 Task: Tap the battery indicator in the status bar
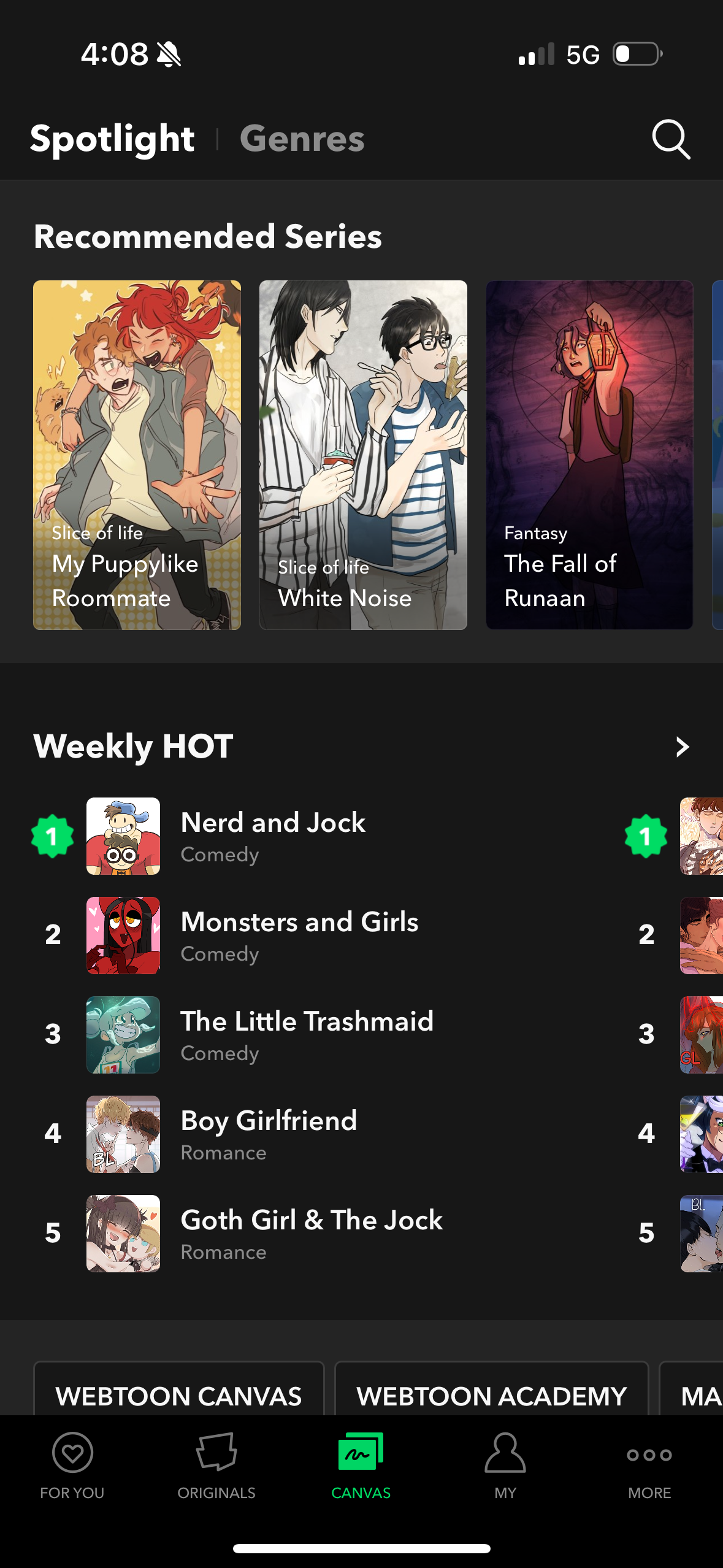pyautogui.click(x=635, y=54)
